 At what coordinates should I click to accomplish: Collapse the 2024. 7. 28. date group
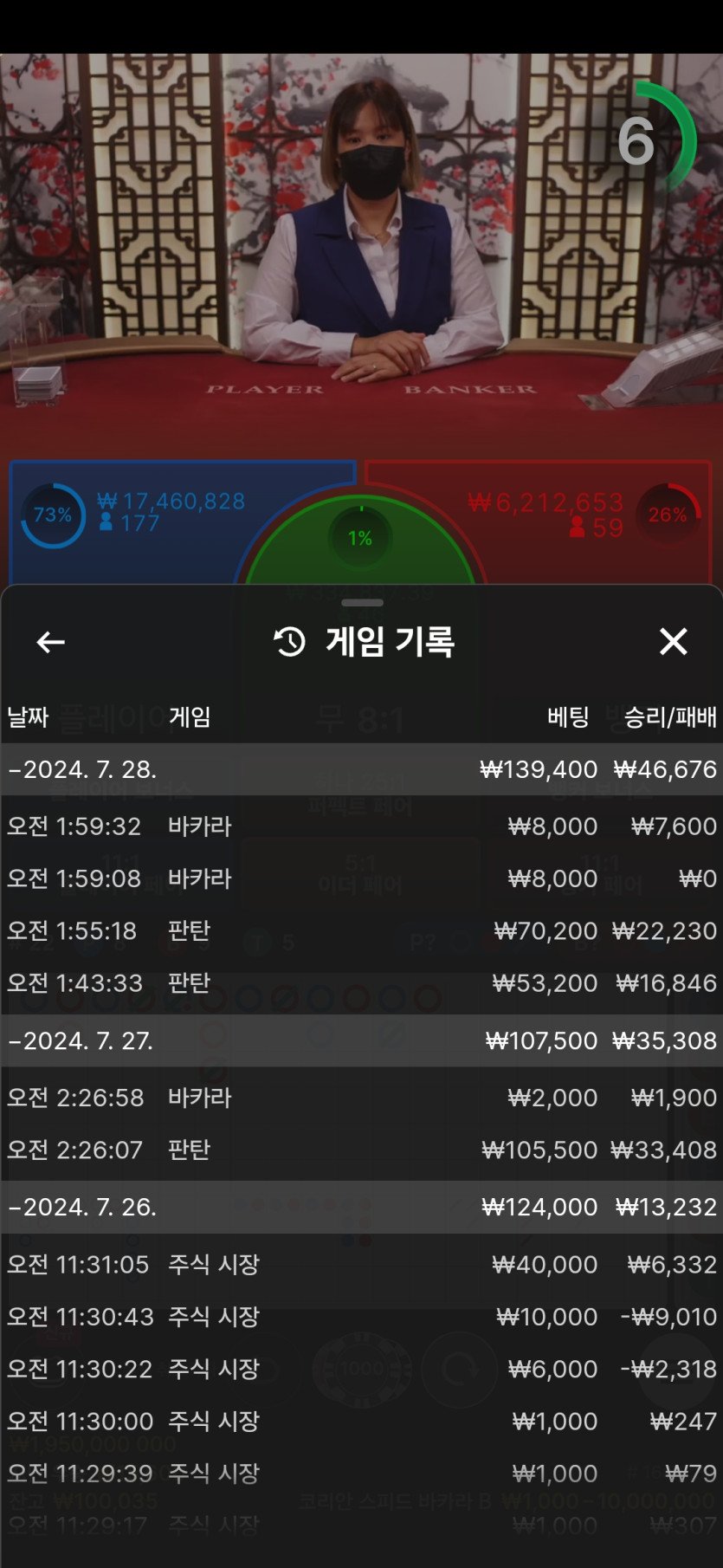83,769
